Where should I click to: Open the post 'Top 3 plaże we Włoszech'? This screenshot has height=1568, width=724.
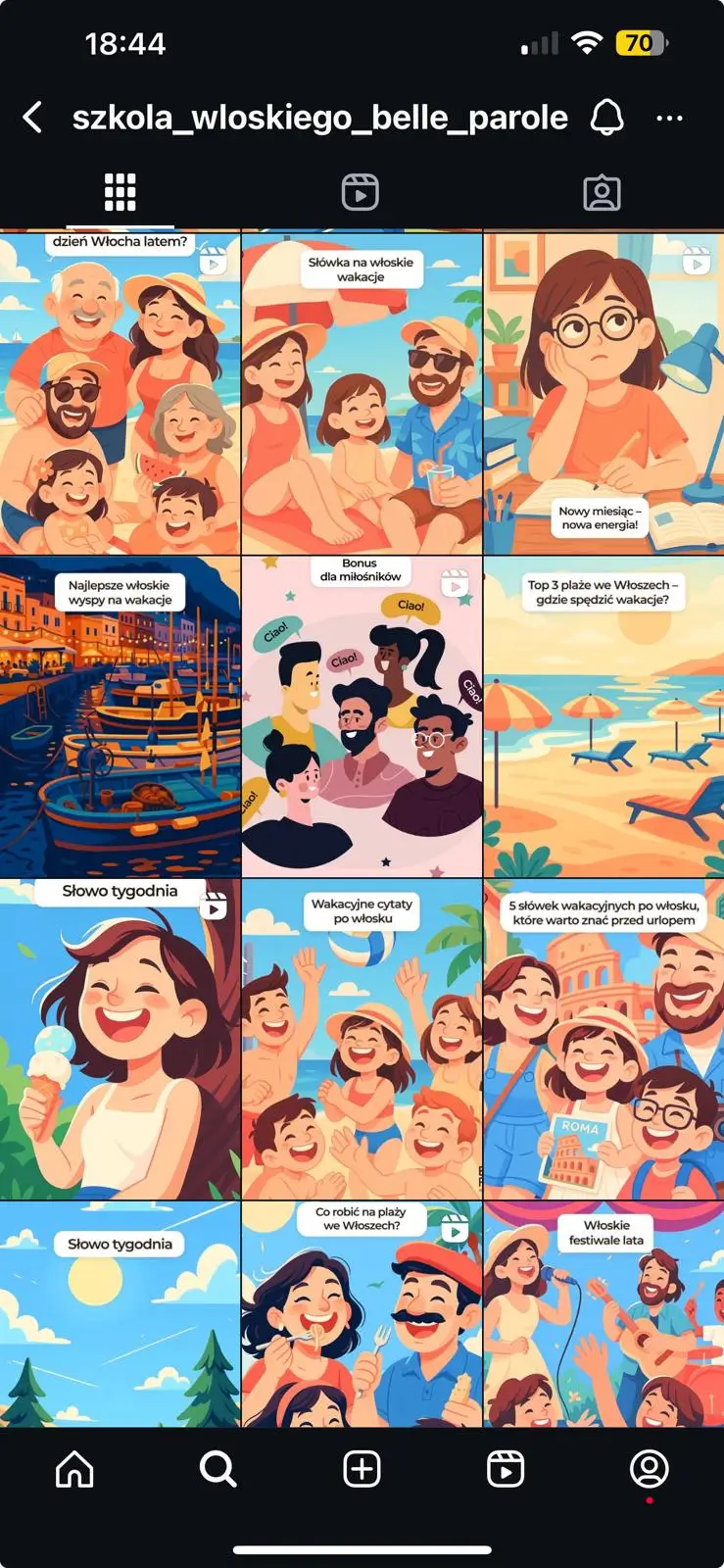[x=603, y=716]
